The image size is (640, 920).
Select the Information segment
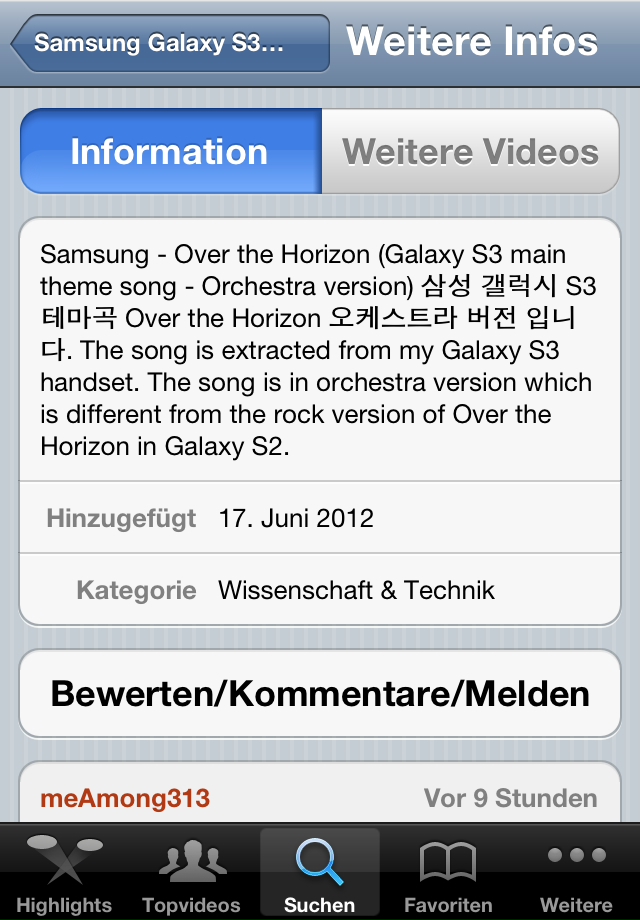[170, 152]
